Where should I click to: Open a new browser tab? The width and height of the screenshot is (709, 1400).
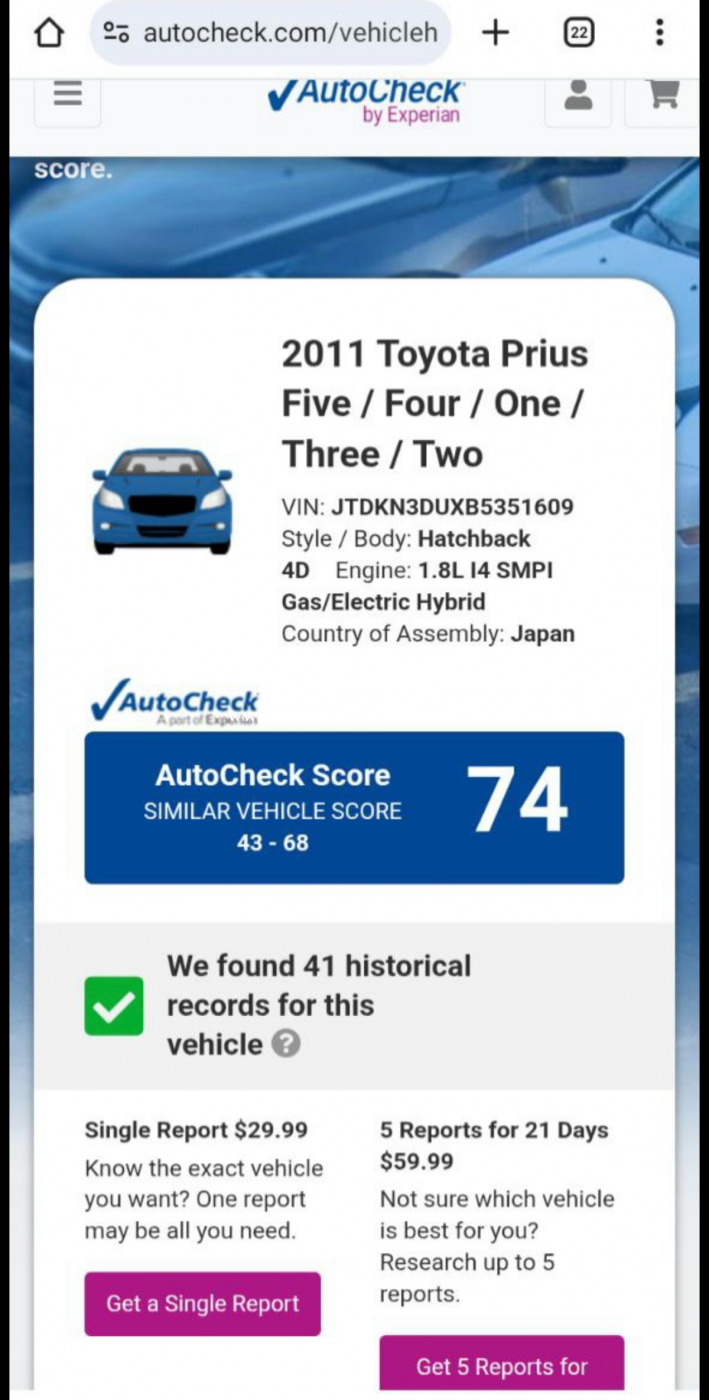click(x=495, y=33)
